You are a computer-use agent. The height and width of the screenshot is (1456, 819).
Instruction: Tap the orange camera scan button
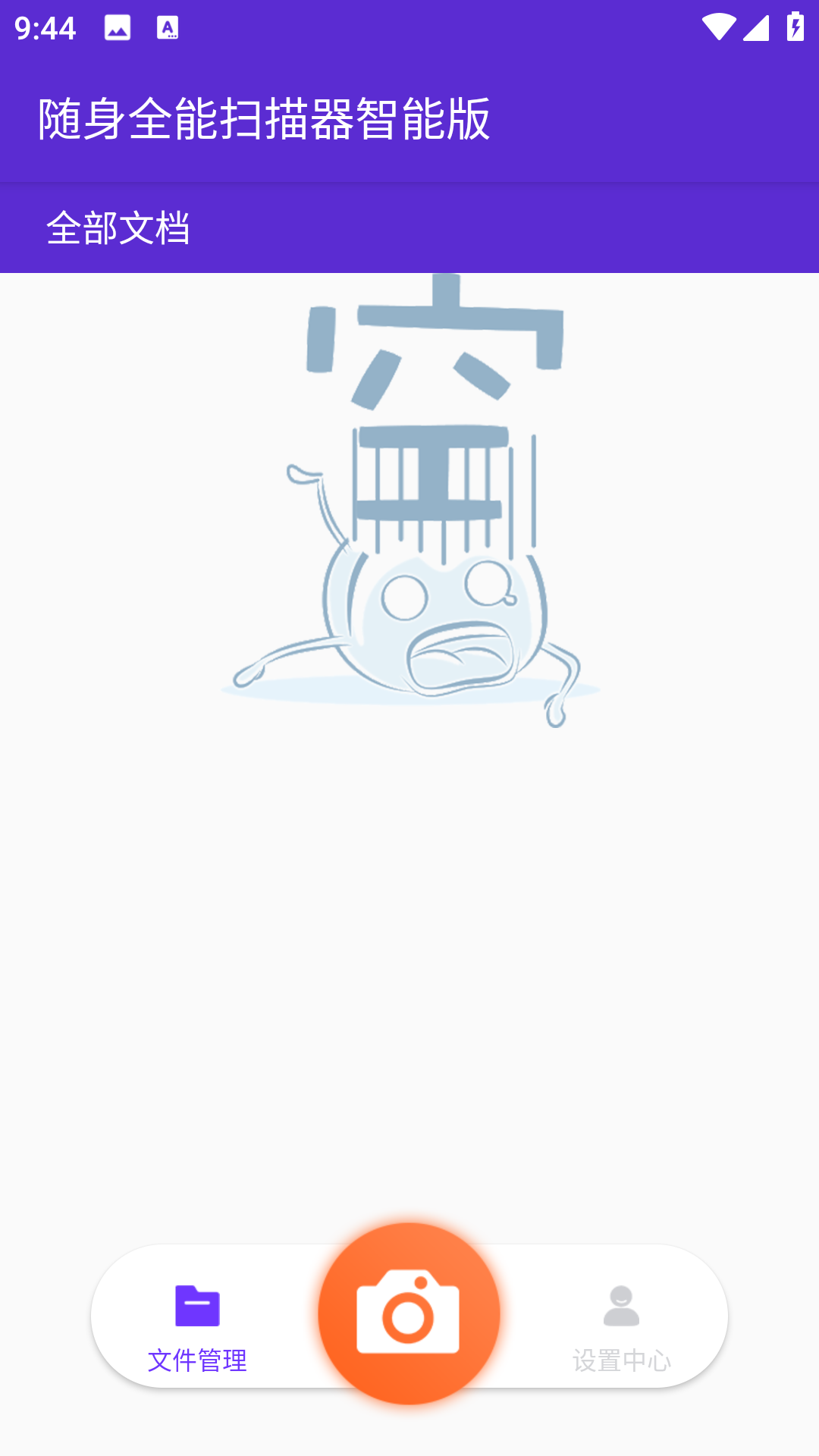[409, 1313]
